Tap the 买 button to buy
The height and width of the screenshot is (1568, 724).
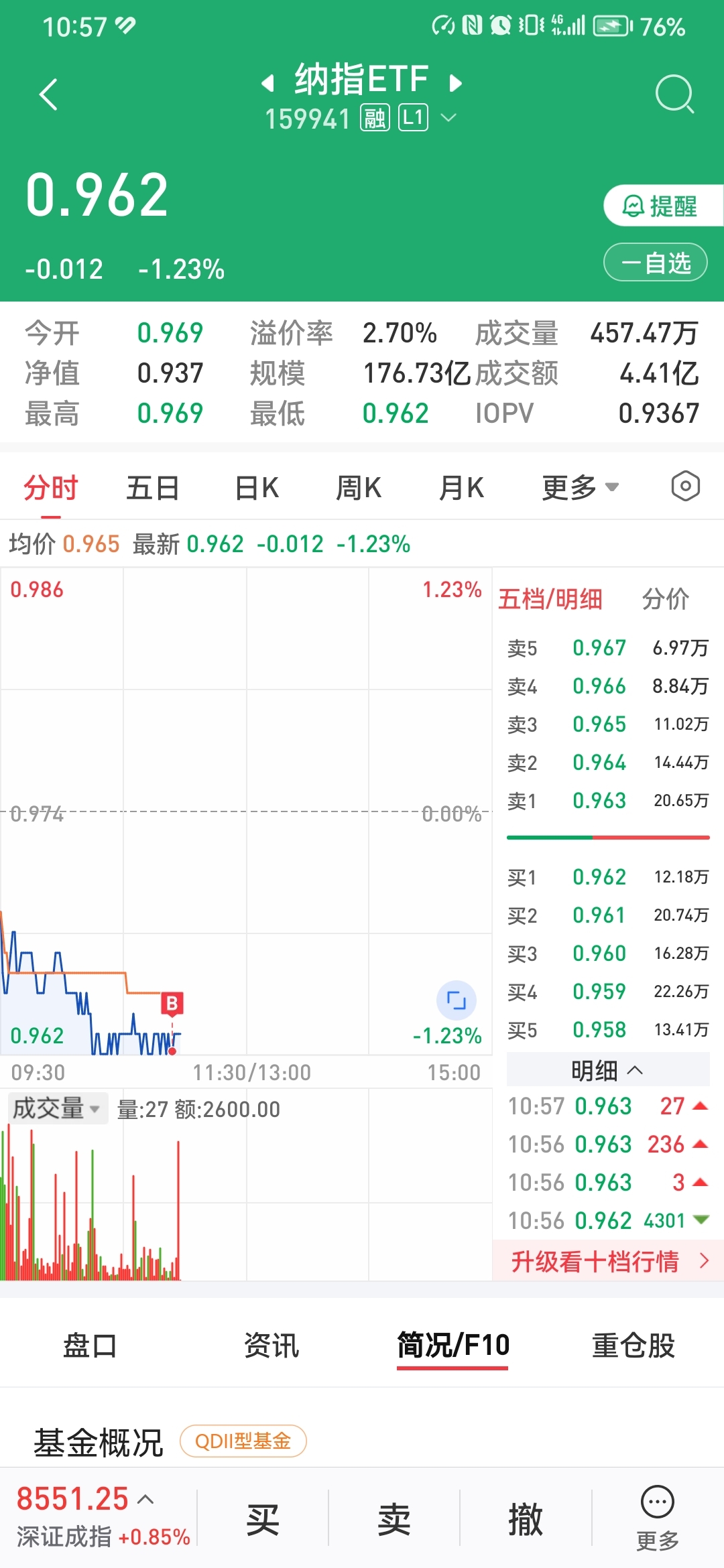263,1520
